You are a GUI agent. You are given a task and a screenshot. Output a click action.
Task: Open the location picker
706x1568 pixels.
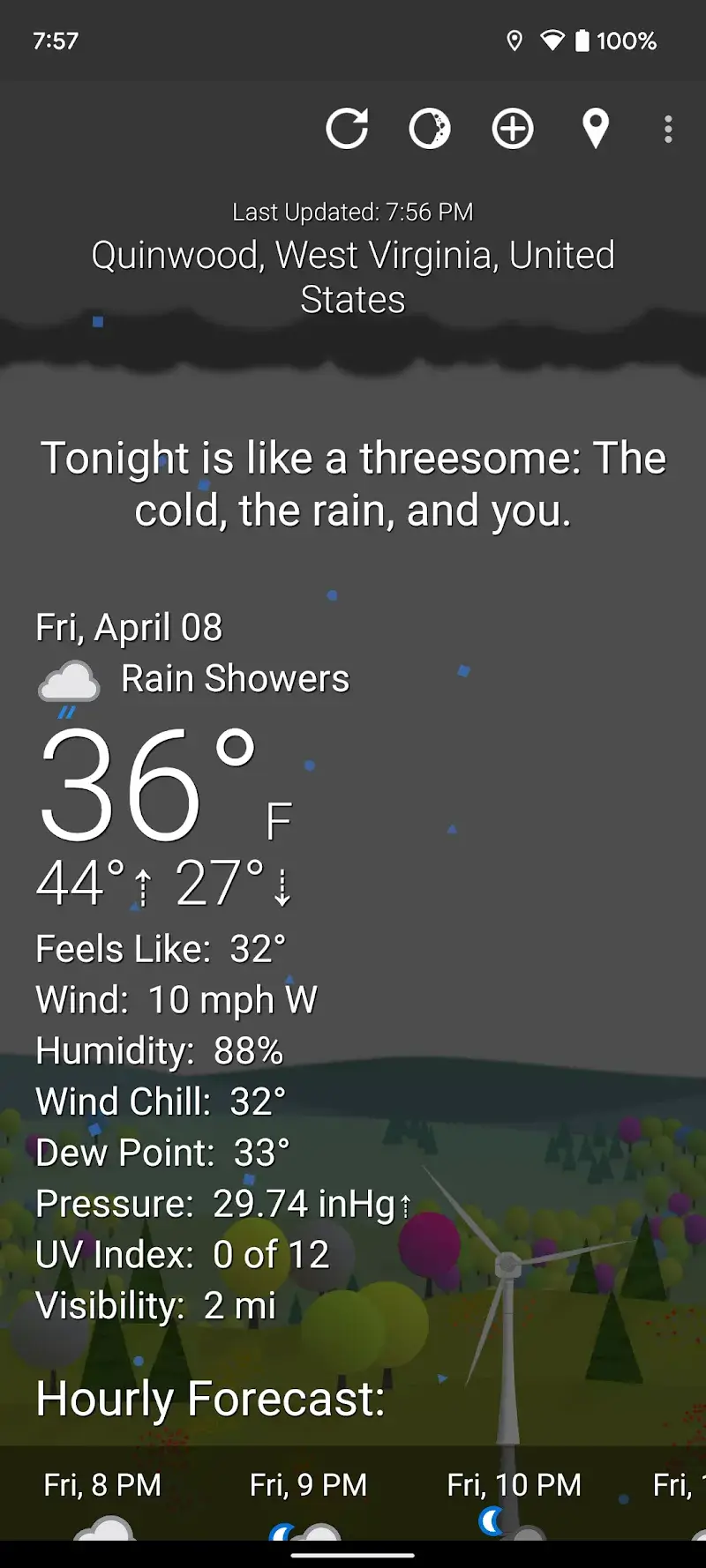pos(594,128)
